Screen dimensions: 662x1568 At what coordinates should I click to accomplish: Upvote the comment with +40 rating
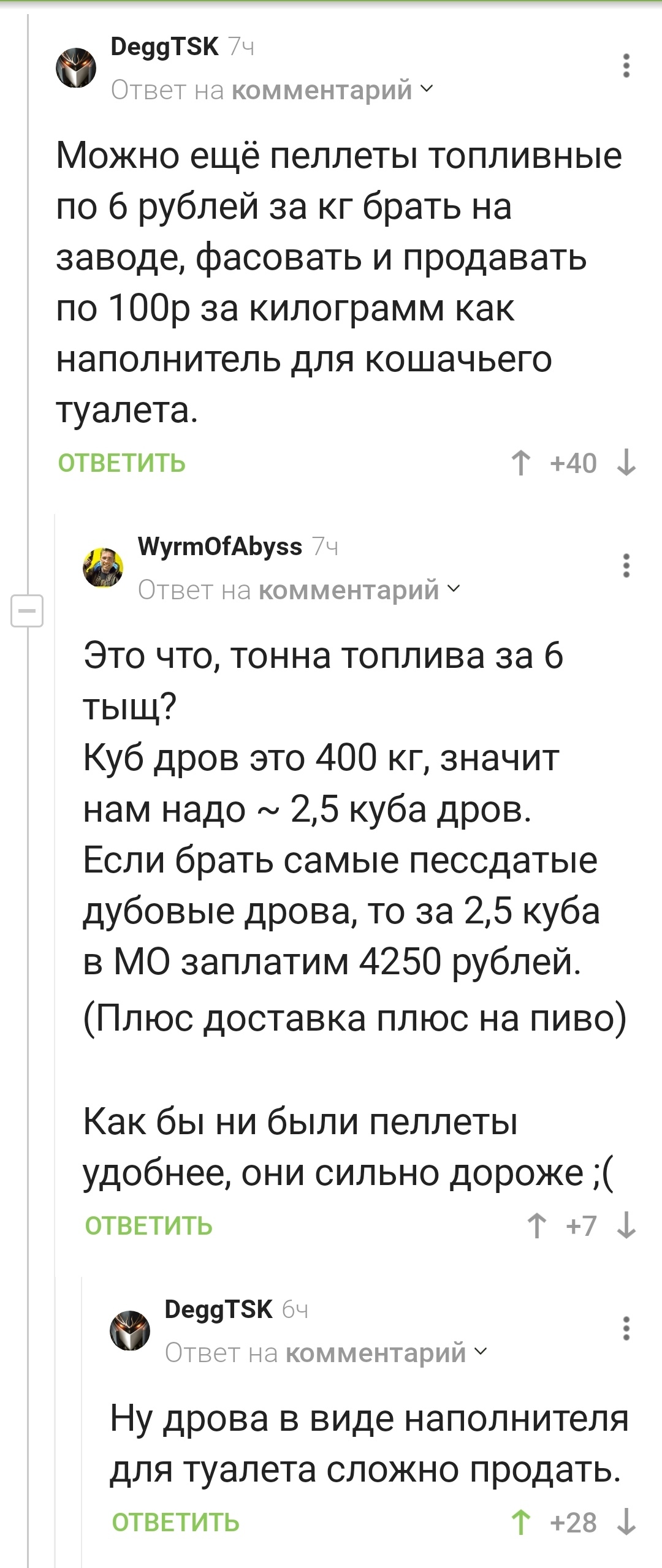pyautogui.click(x=520, y=463)
